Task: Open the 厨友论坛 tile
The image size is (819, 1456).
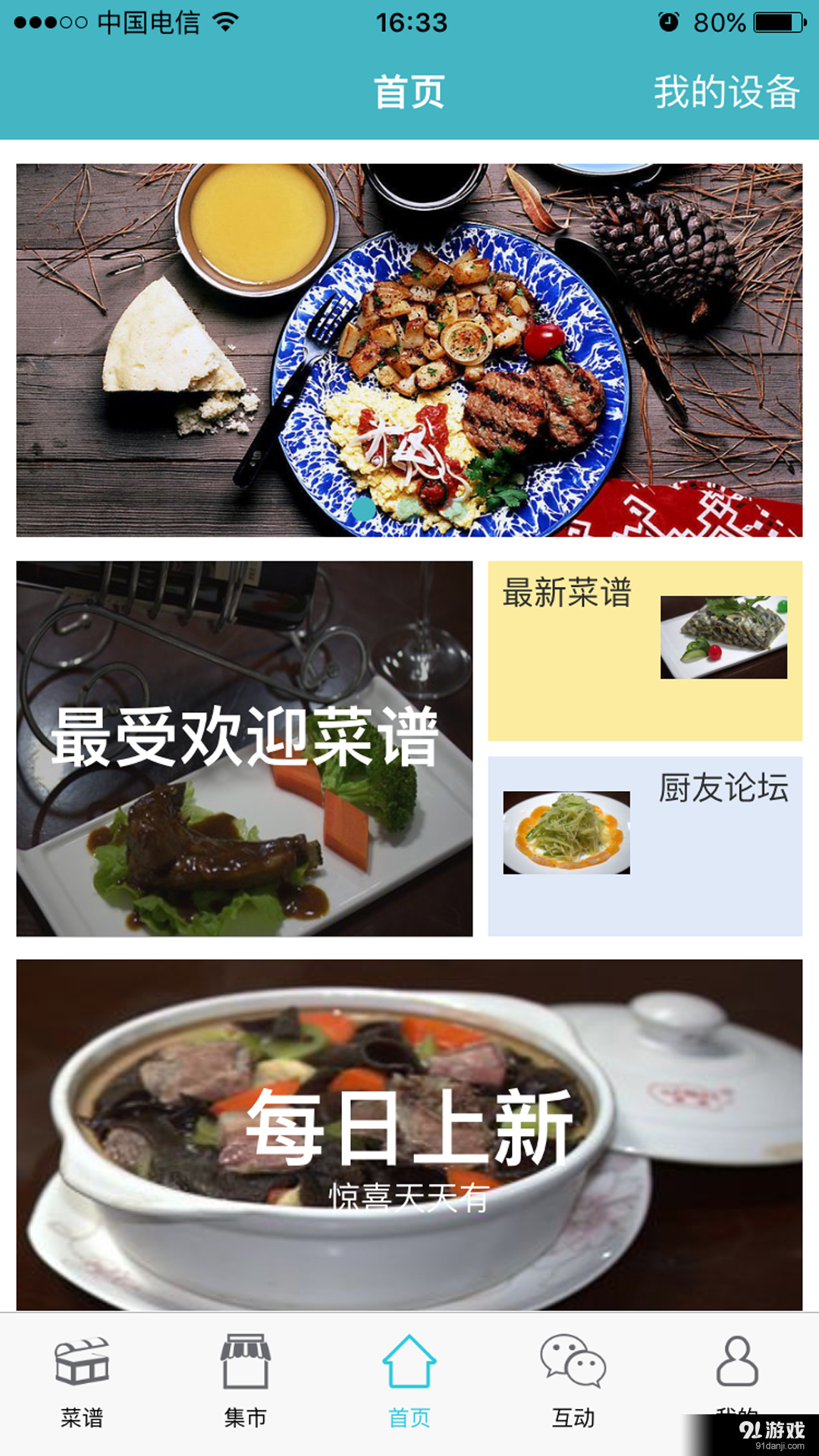Action: 645,846
